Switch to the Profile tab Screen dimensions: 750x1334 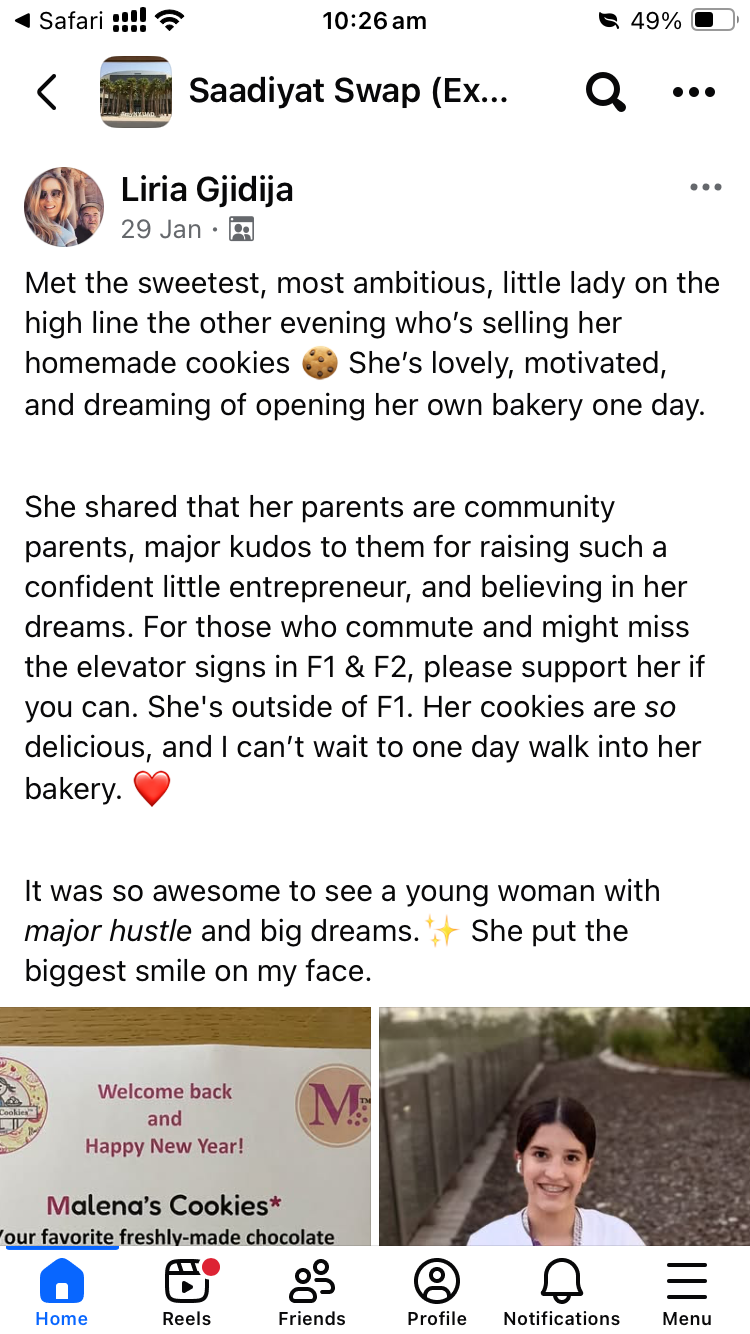pyautogui.click(x=437, y=1291)
